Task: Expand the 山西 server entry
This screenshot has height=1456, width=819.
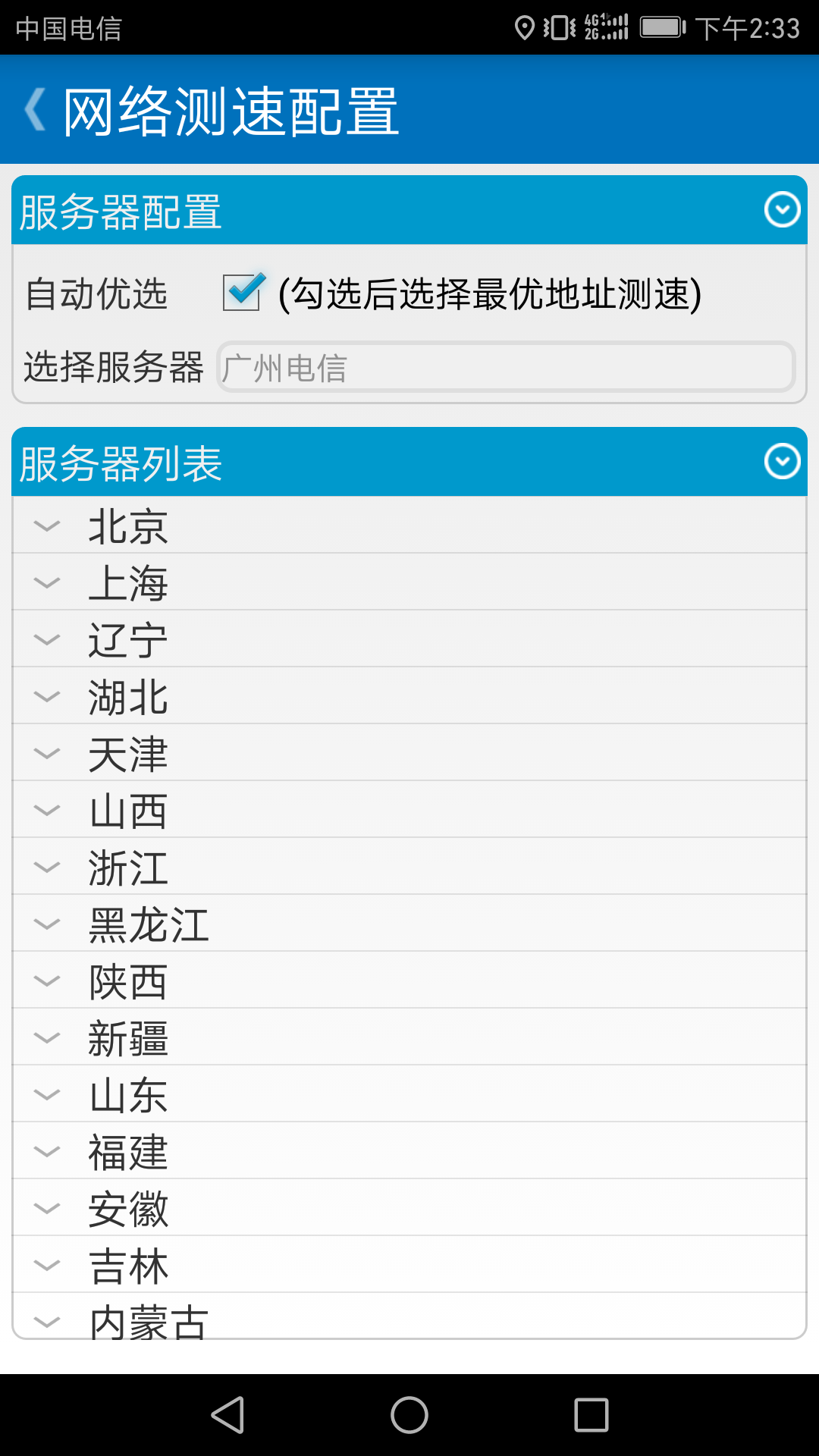Action: pyautogui.click(x=47, y=809)
